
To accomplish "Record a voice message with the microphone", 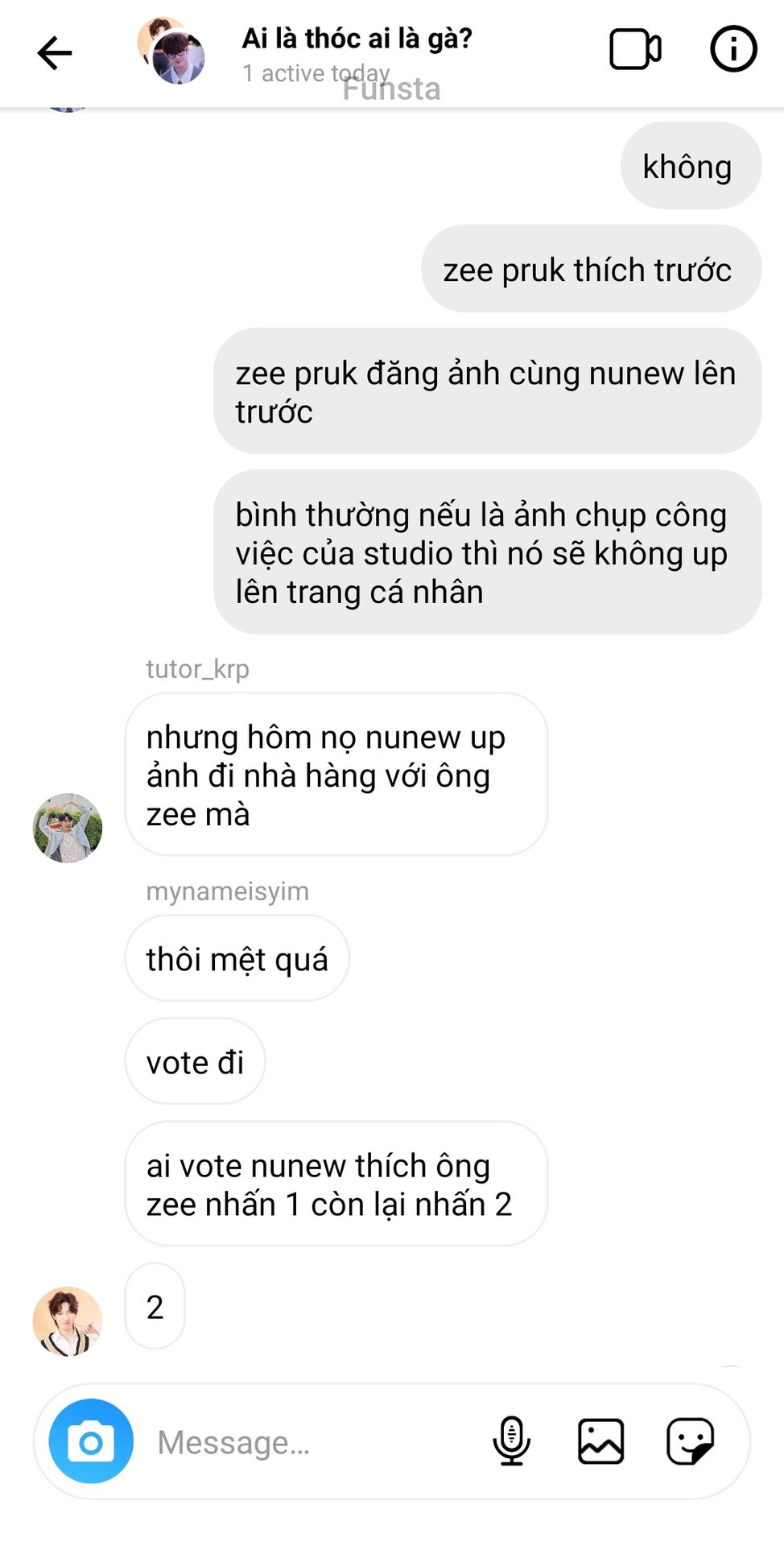I will coord(511,1441).
